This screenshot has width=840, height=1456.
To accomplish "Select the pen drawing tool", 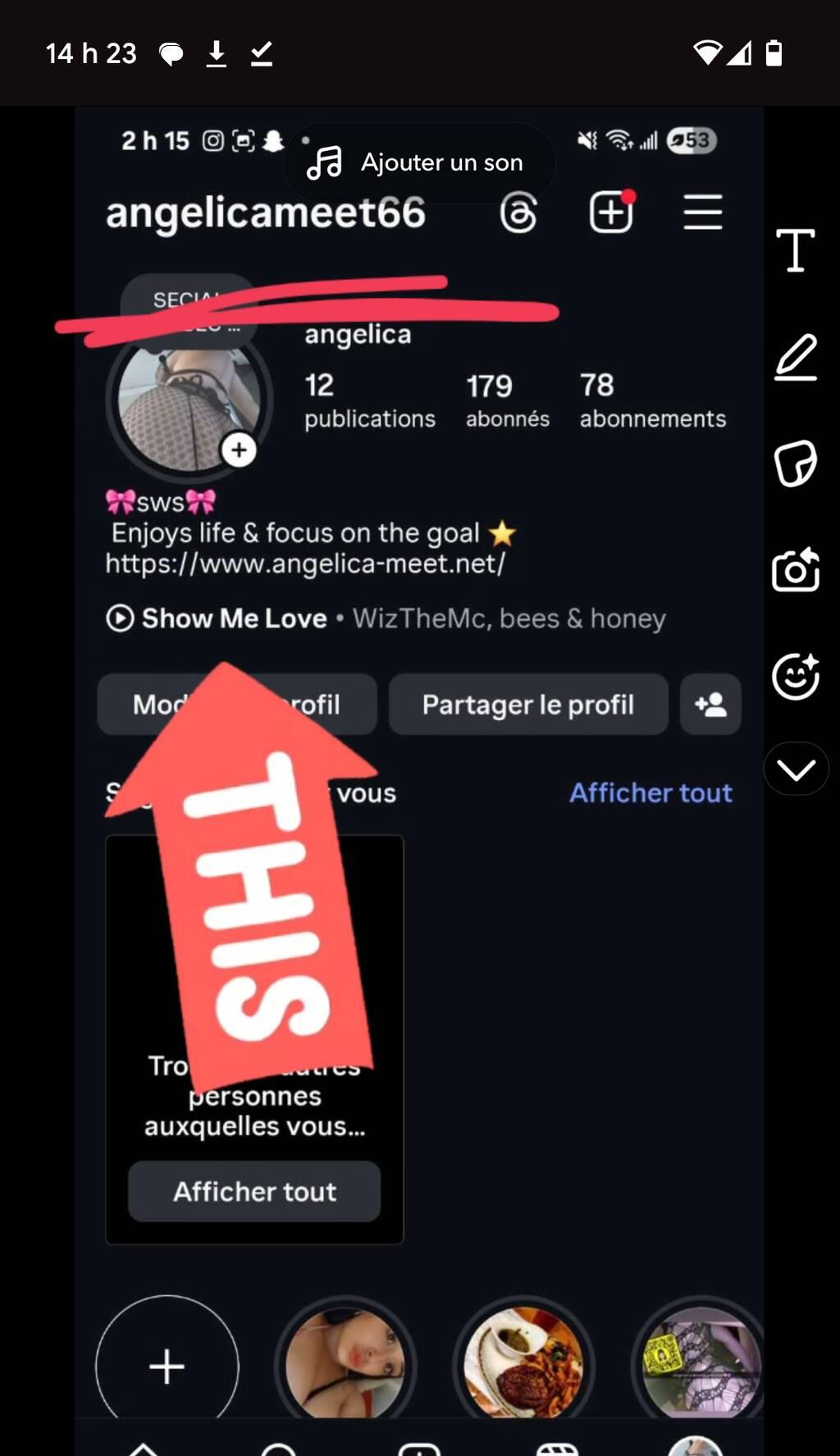I will pyautogui.click(x=795, y=357).
